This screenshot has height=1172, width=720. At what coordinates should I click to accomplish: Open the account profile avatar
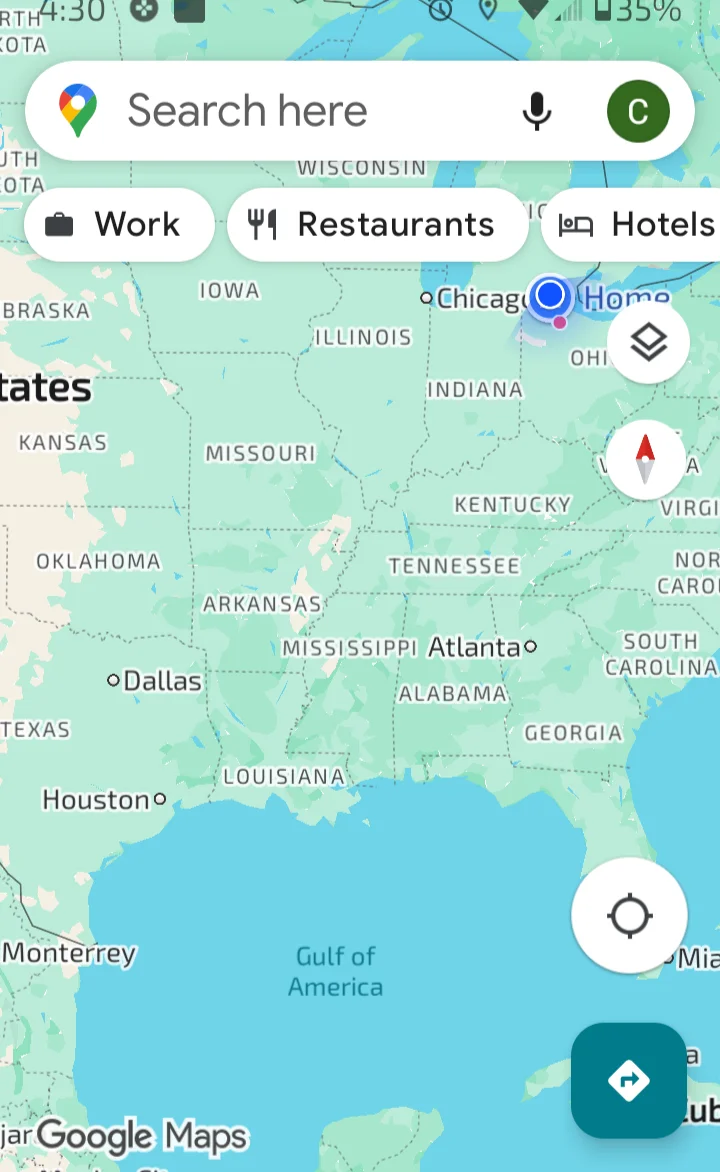coord(638,111)
